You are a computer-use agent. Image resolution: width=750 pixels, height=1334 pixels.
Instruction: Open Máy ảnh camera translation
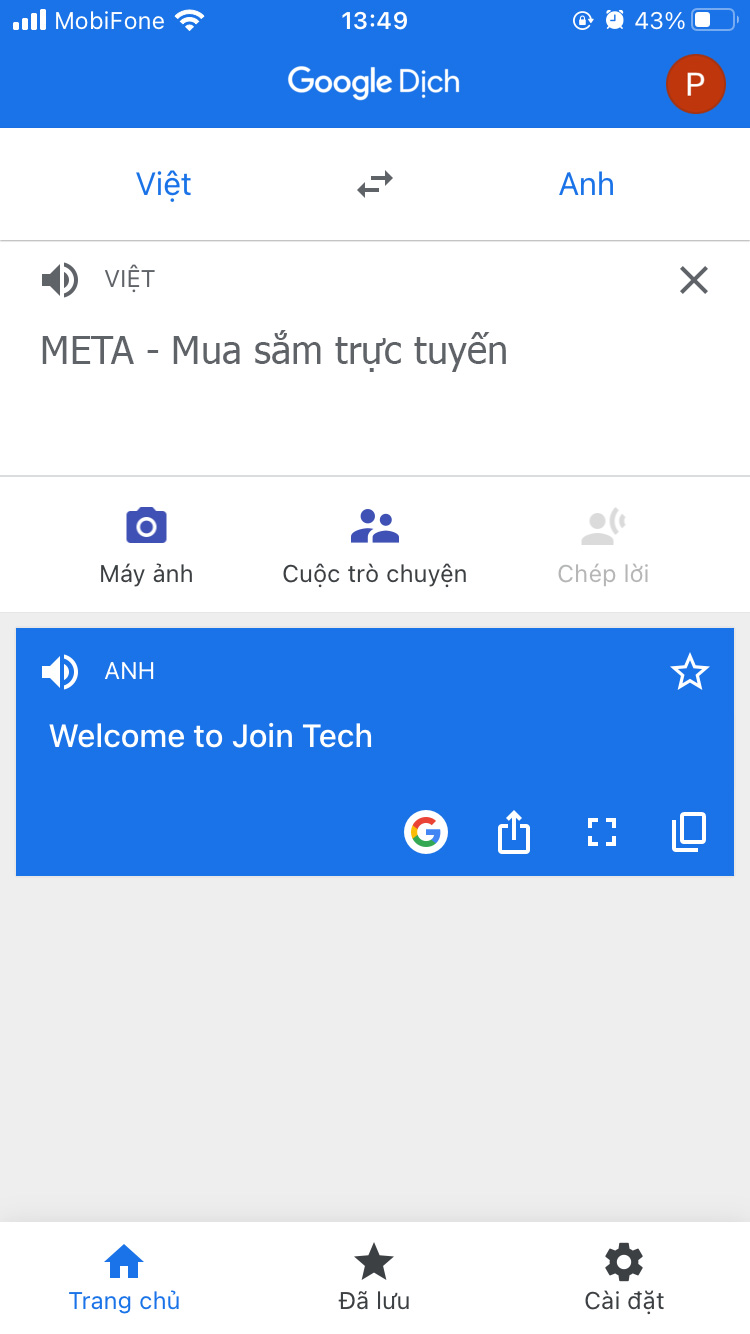coord(146,545)
